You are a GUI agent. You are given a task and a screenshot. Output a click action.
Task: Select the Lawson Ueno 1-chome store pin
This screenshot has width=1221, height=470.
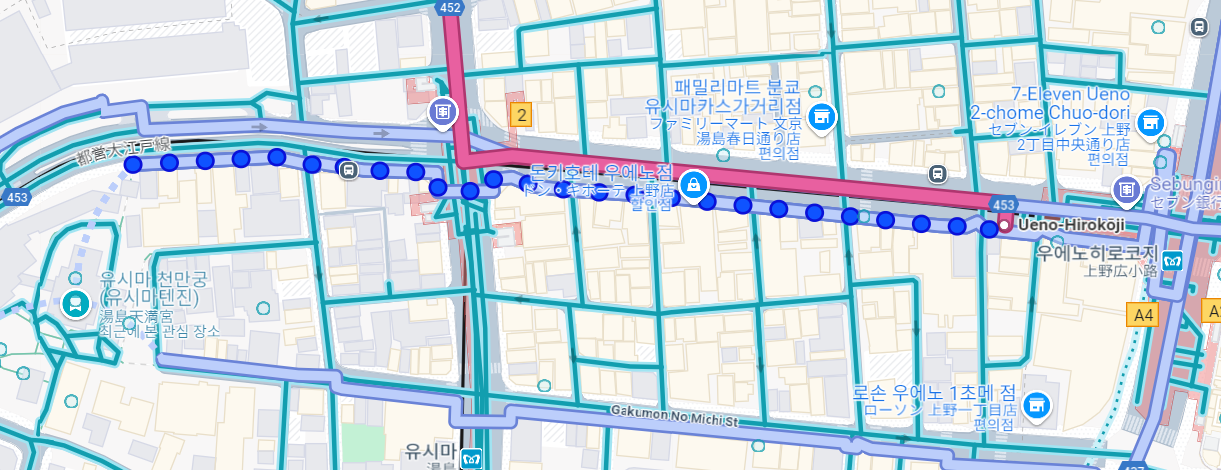[x=1038, y=403]
